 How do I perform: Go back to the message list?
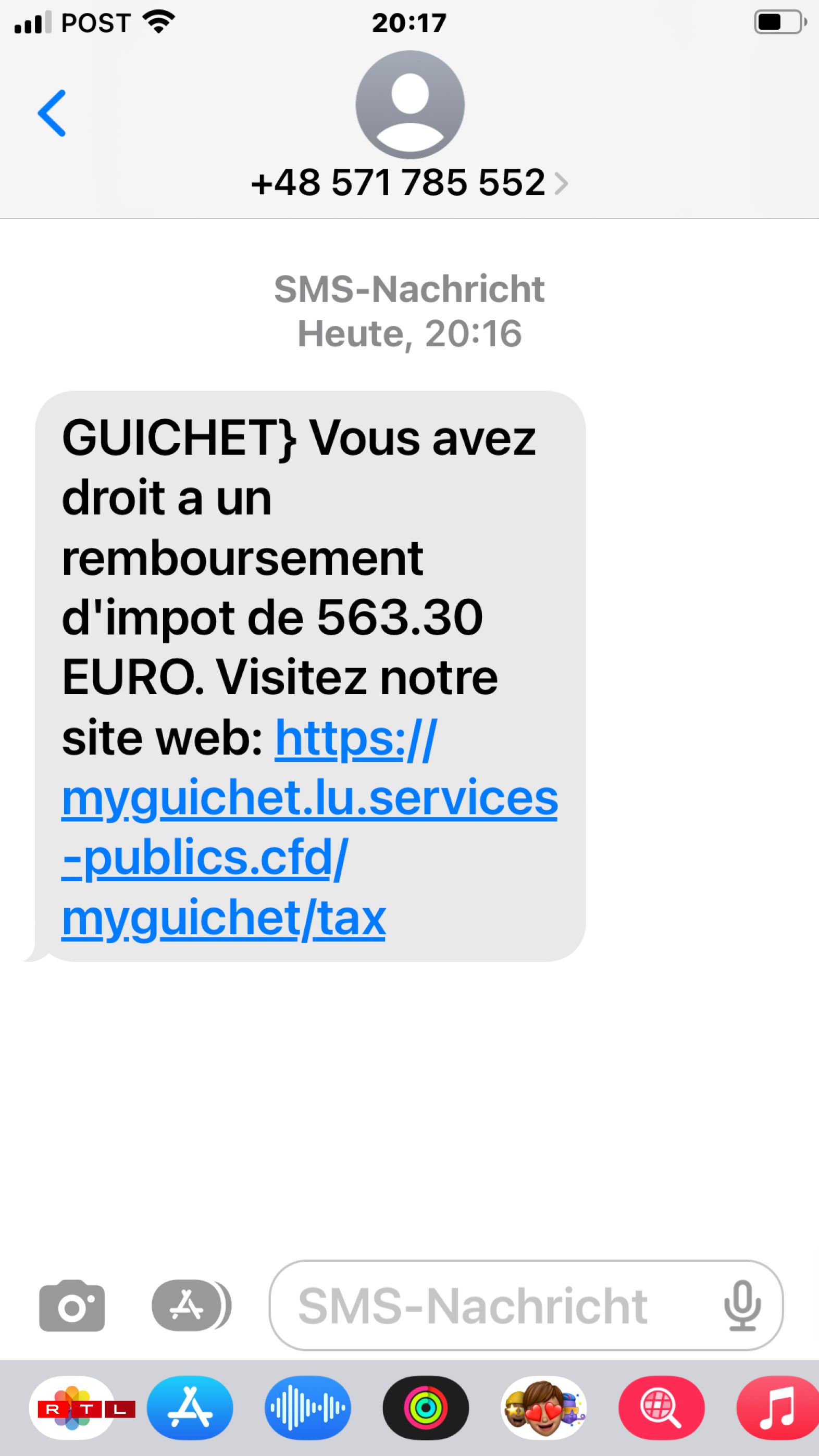click(52, 113)
